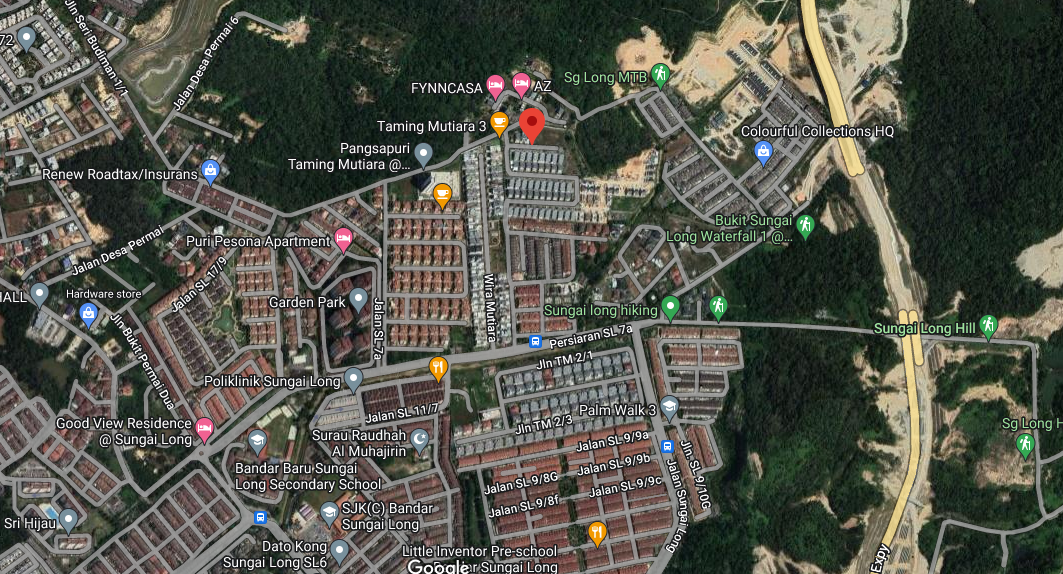The height and width of the screenshot is (574, 1063).
Task: Select the Sg Long MTB hiking marker
Action: click(660, 74)
